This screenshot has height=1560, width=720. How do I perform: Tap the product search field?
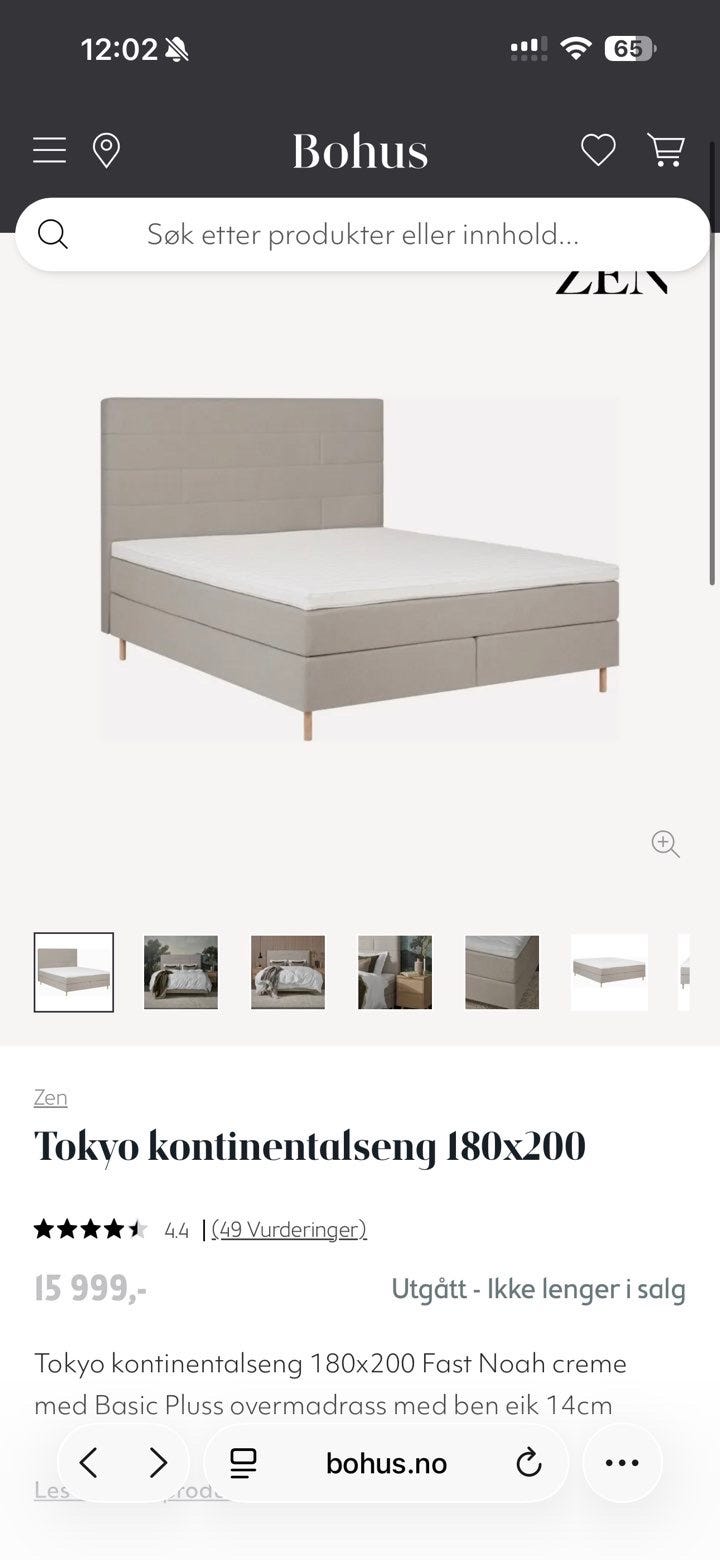(x=362, y=235)
